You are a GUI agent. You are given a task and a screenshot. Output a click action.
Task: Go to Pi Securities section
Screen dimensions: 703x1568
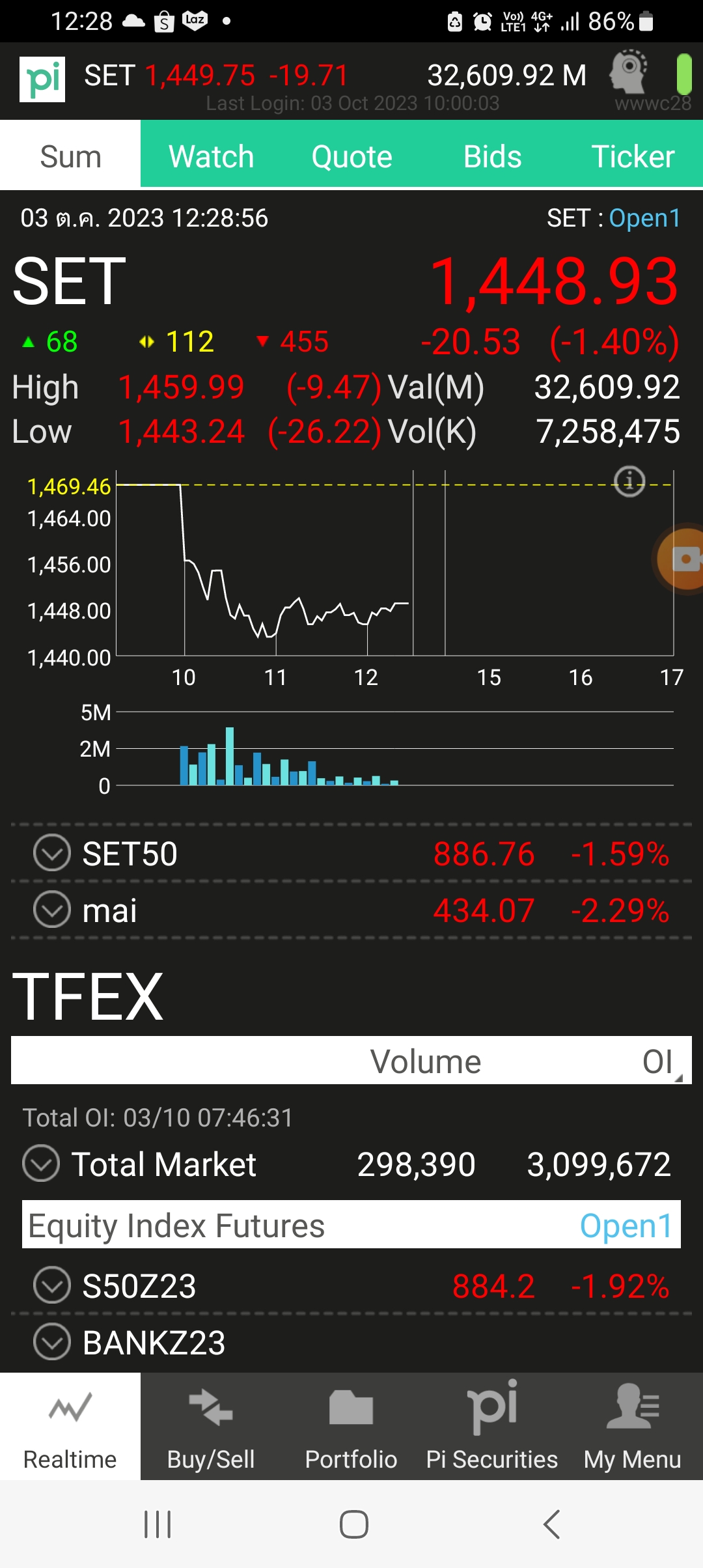pyautogui.click(x=492, y=1426)
